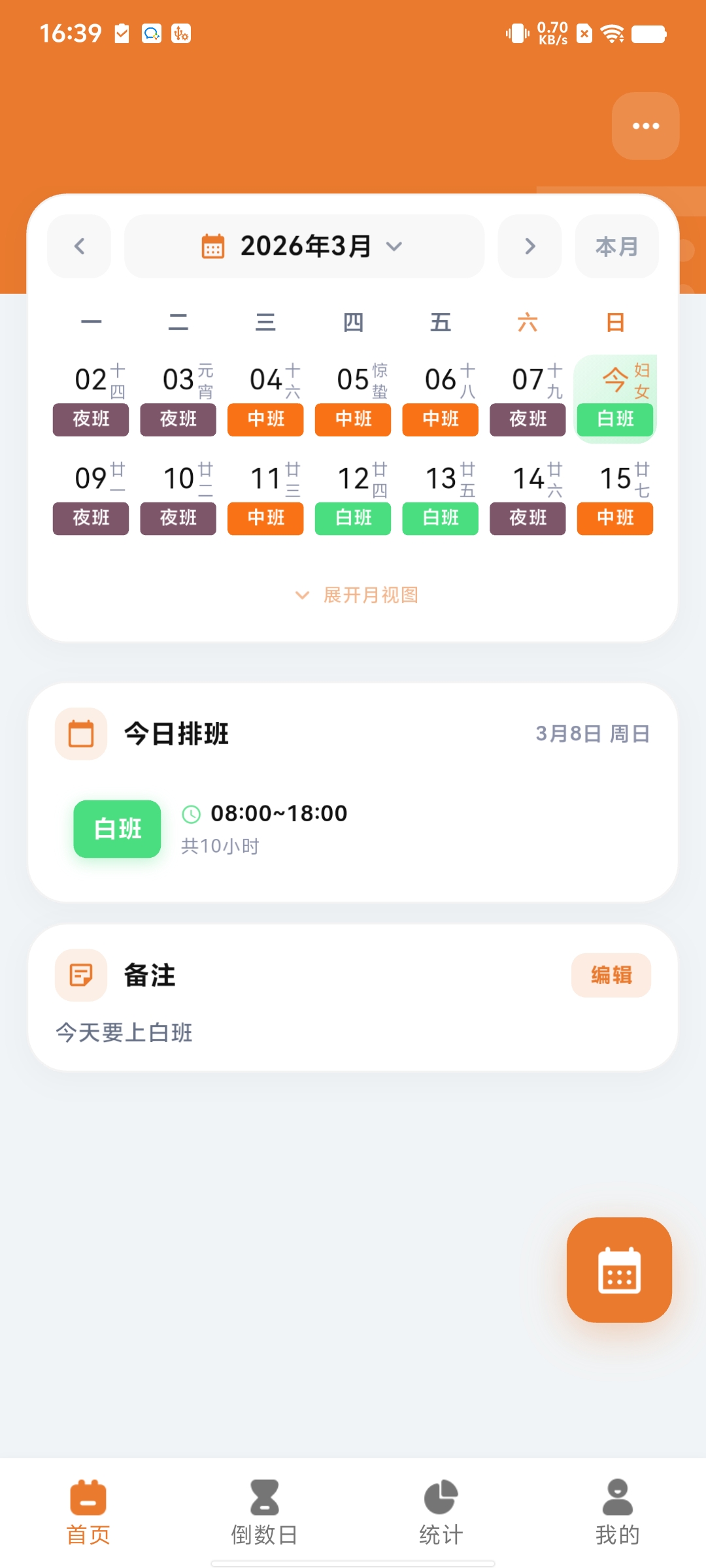The width and height of the screenshot is (706, 1568).
Task: Tap the orange floating calendar button
Action: pyautogui.click(x=618, y=1271)
